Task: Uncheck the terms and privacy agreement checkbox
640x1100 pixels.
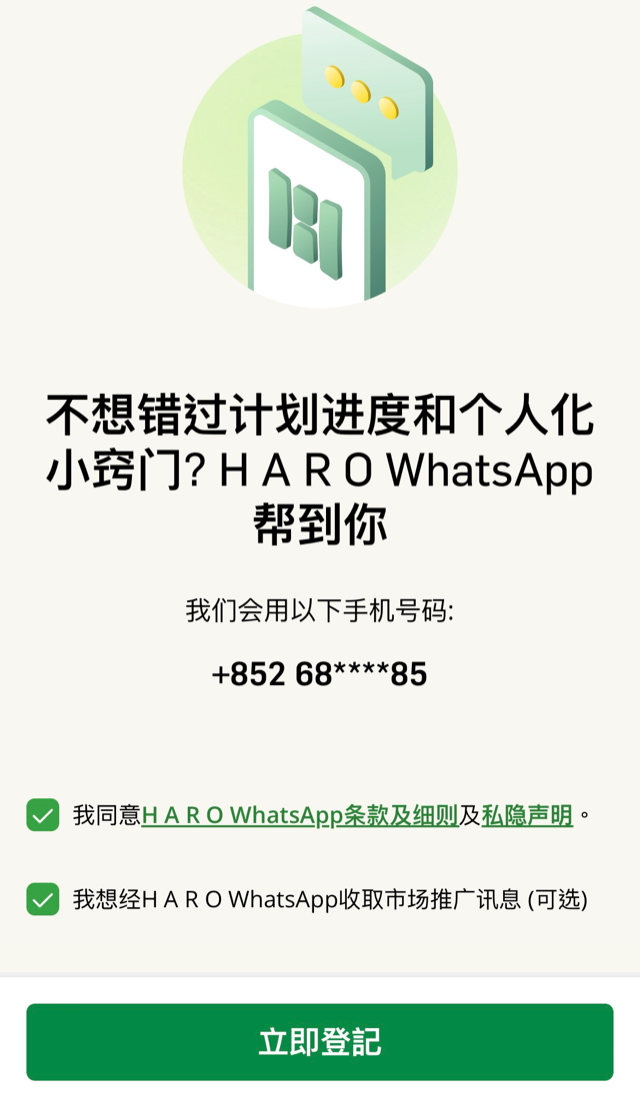Action: [x=43, y=816]
